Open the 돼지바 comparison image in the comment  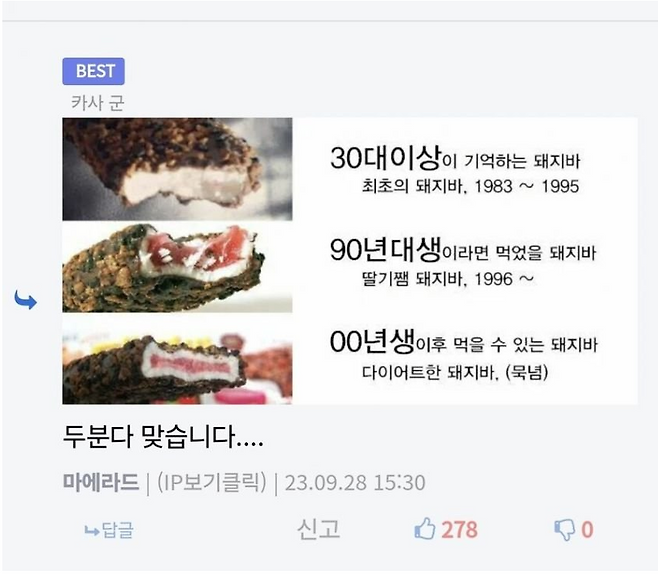point(350,261)
